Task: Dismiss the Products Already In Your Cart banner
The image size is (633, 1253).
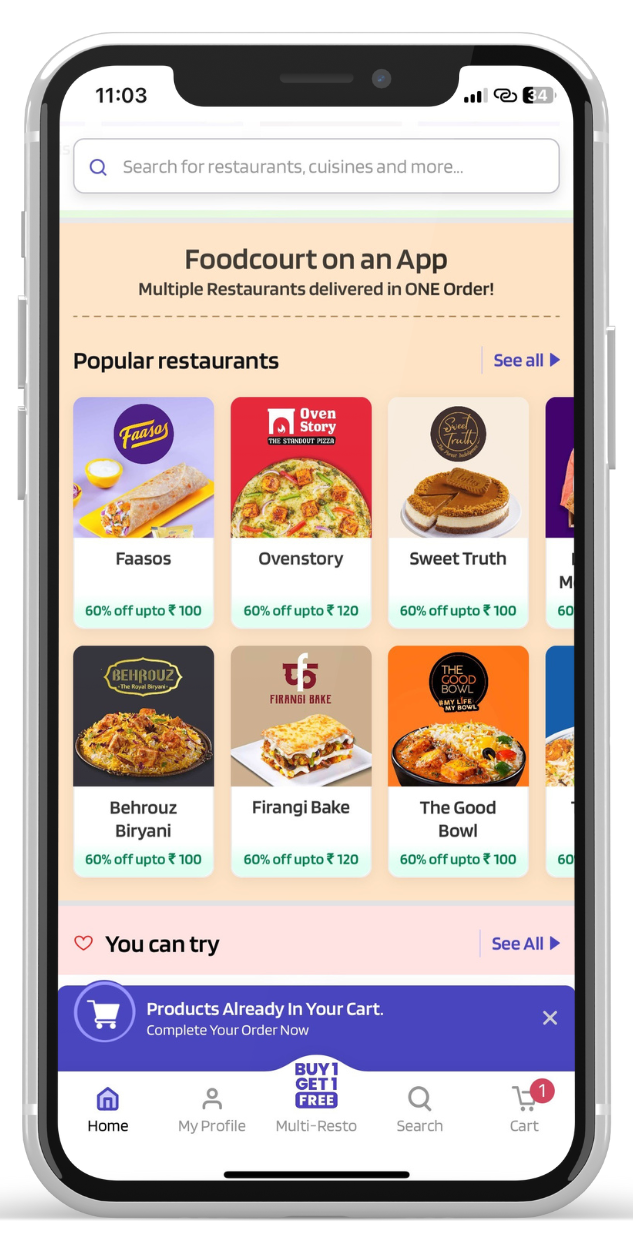Action: click(x=549, y=1017)
